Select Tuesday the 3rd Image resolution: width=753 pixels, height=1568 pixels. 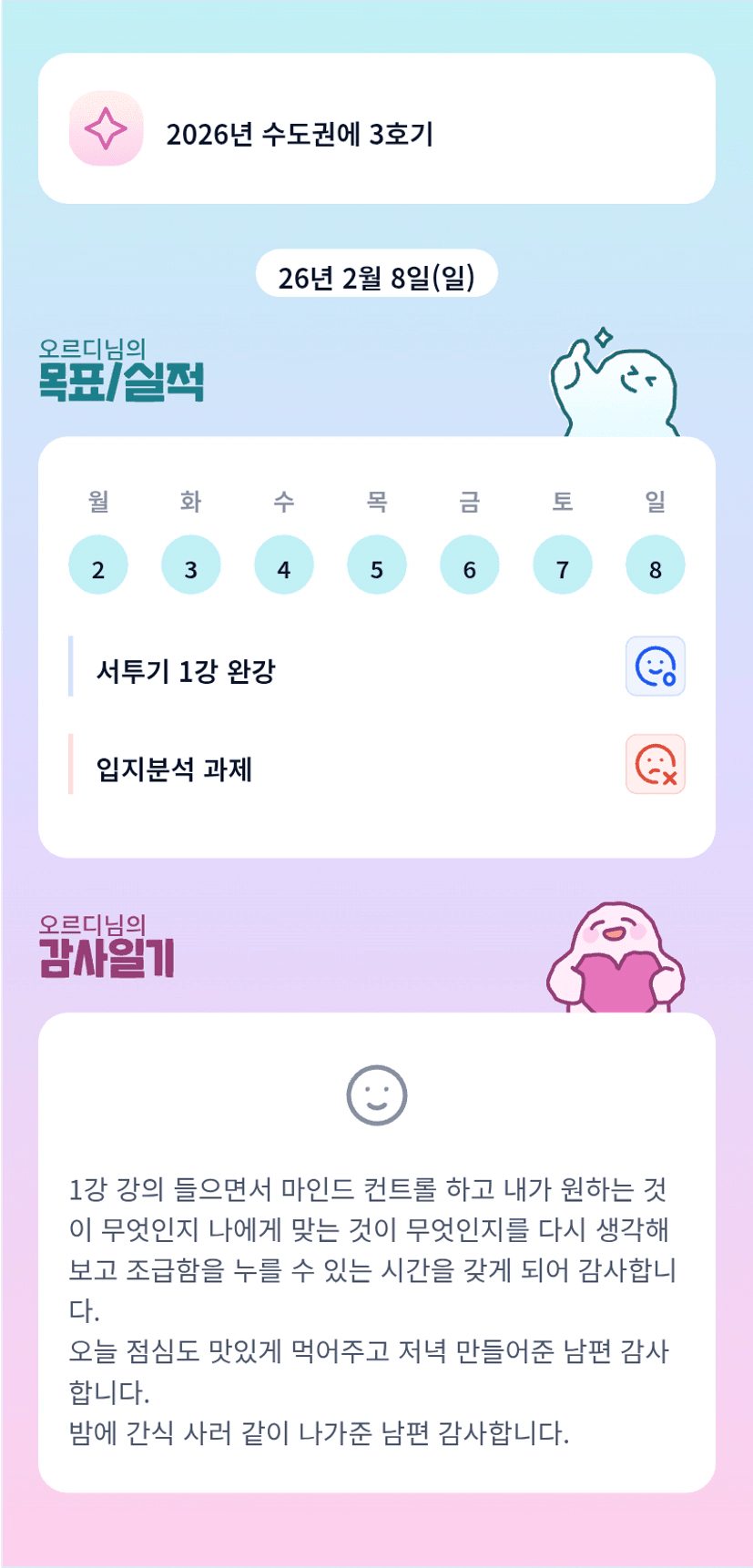tap(191, 565)
